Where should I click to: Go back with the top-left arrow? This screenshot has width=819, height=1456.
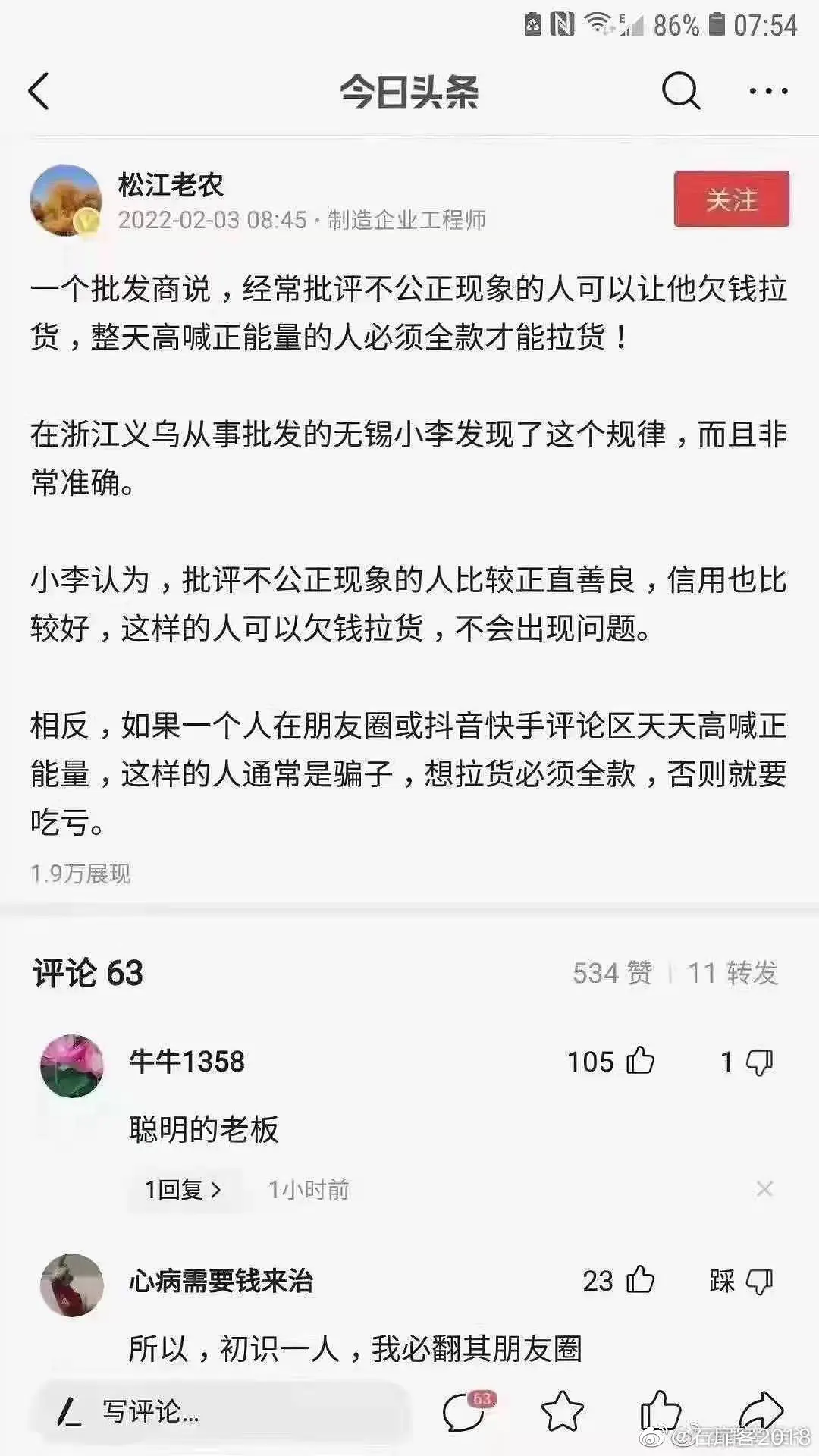click(x=39, y=92)
